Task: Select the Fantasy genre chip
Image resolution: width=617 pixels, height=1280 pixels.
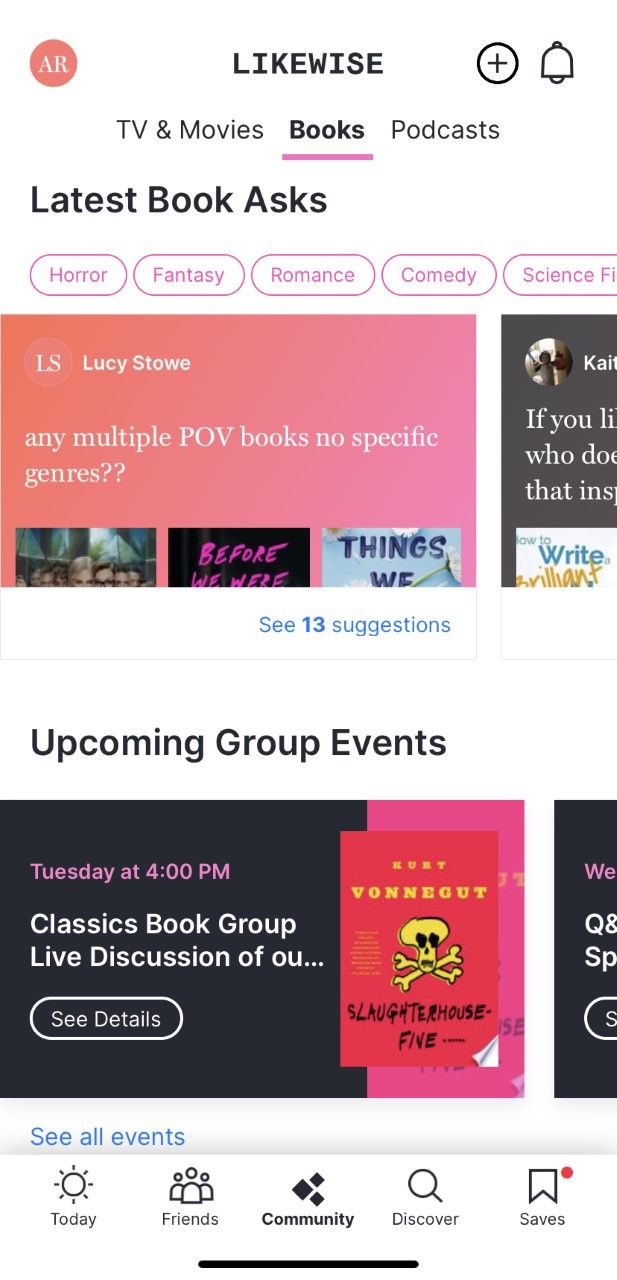Action: tap(188, 275)
